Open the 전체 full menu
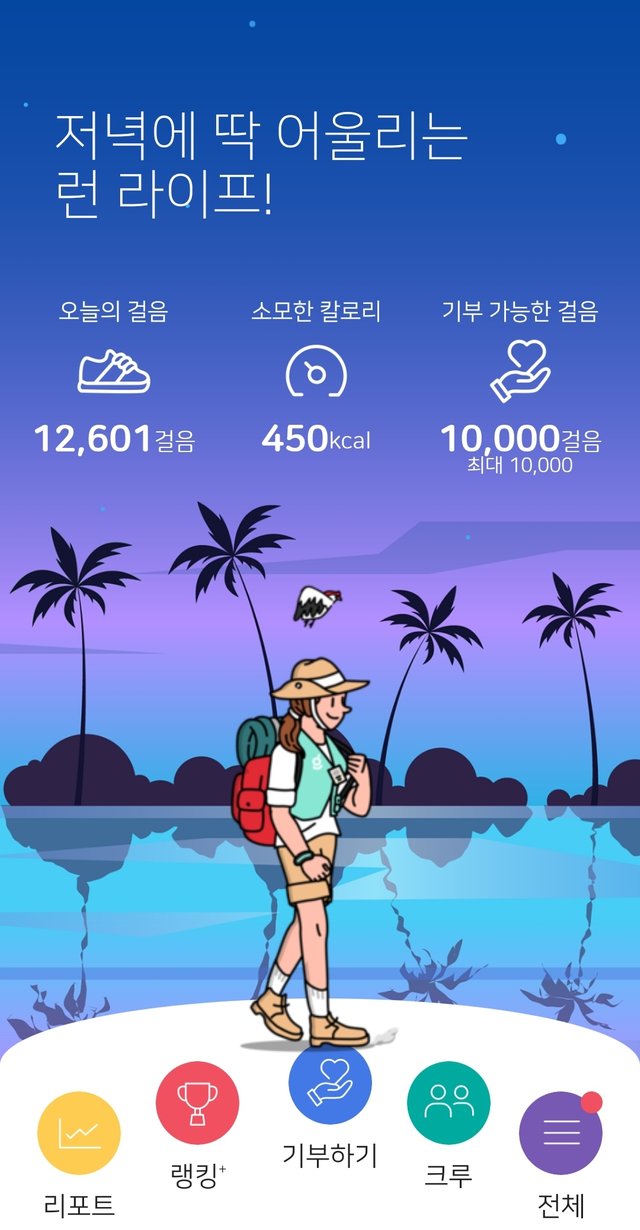The width and height of the screenshot is (640, 1230). point(560,1133)
